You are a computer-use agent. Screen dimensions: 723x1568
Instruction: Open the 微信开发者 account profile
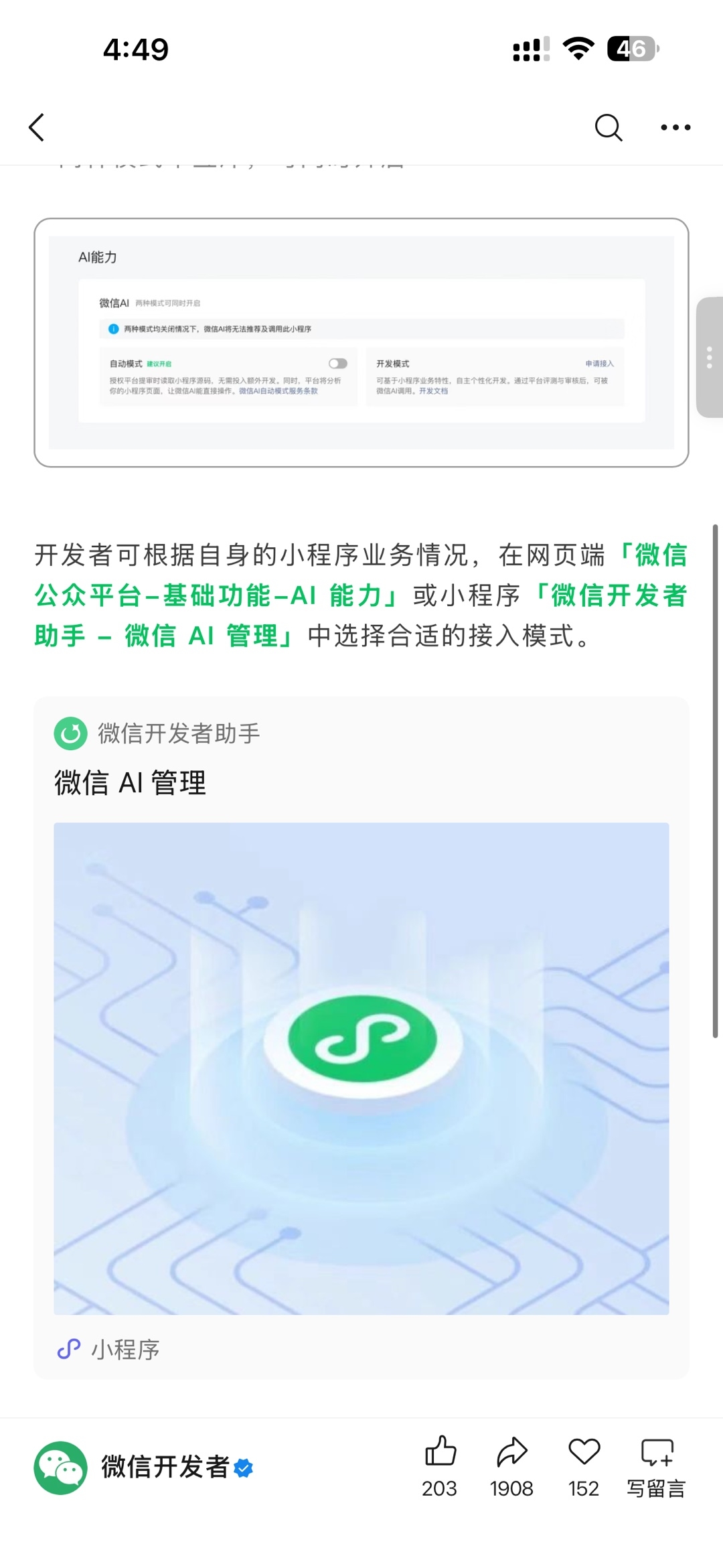(144, 1468)
